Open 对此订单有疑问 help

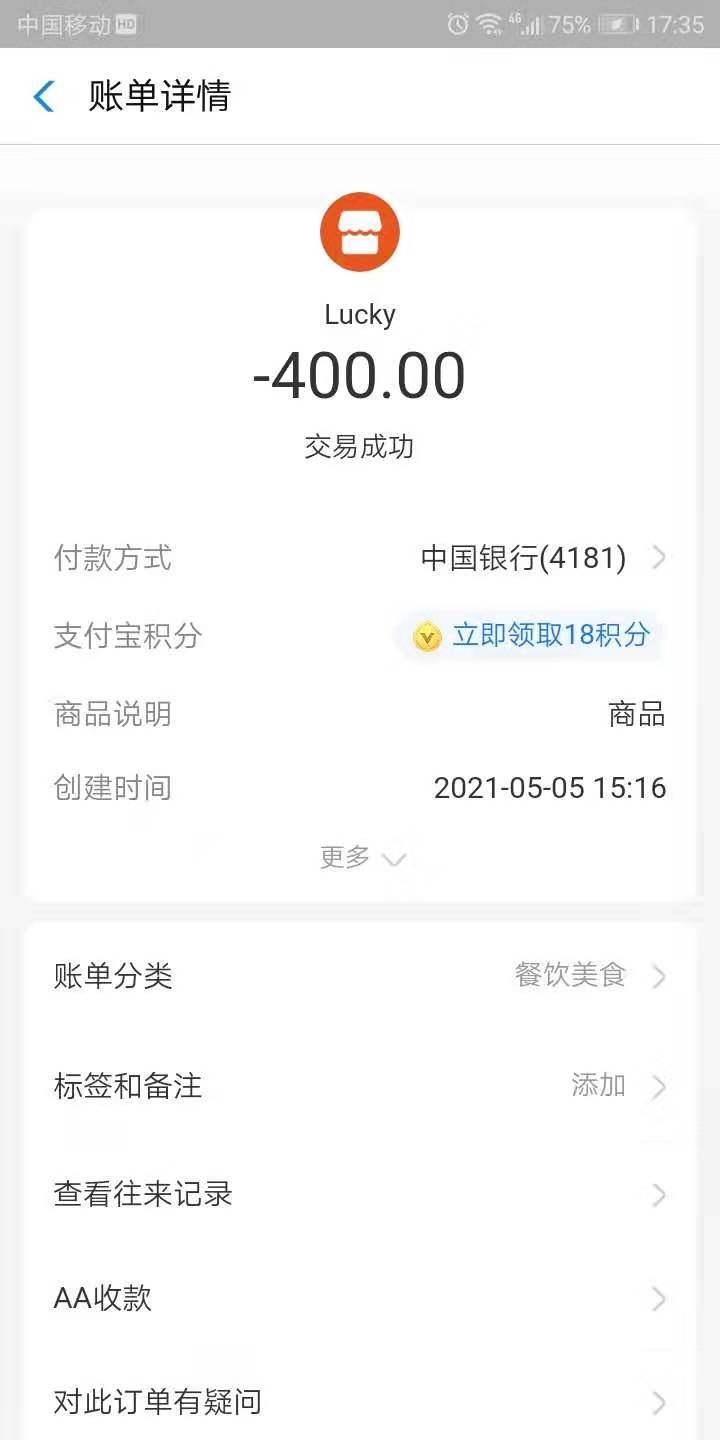click(360, 1402)
